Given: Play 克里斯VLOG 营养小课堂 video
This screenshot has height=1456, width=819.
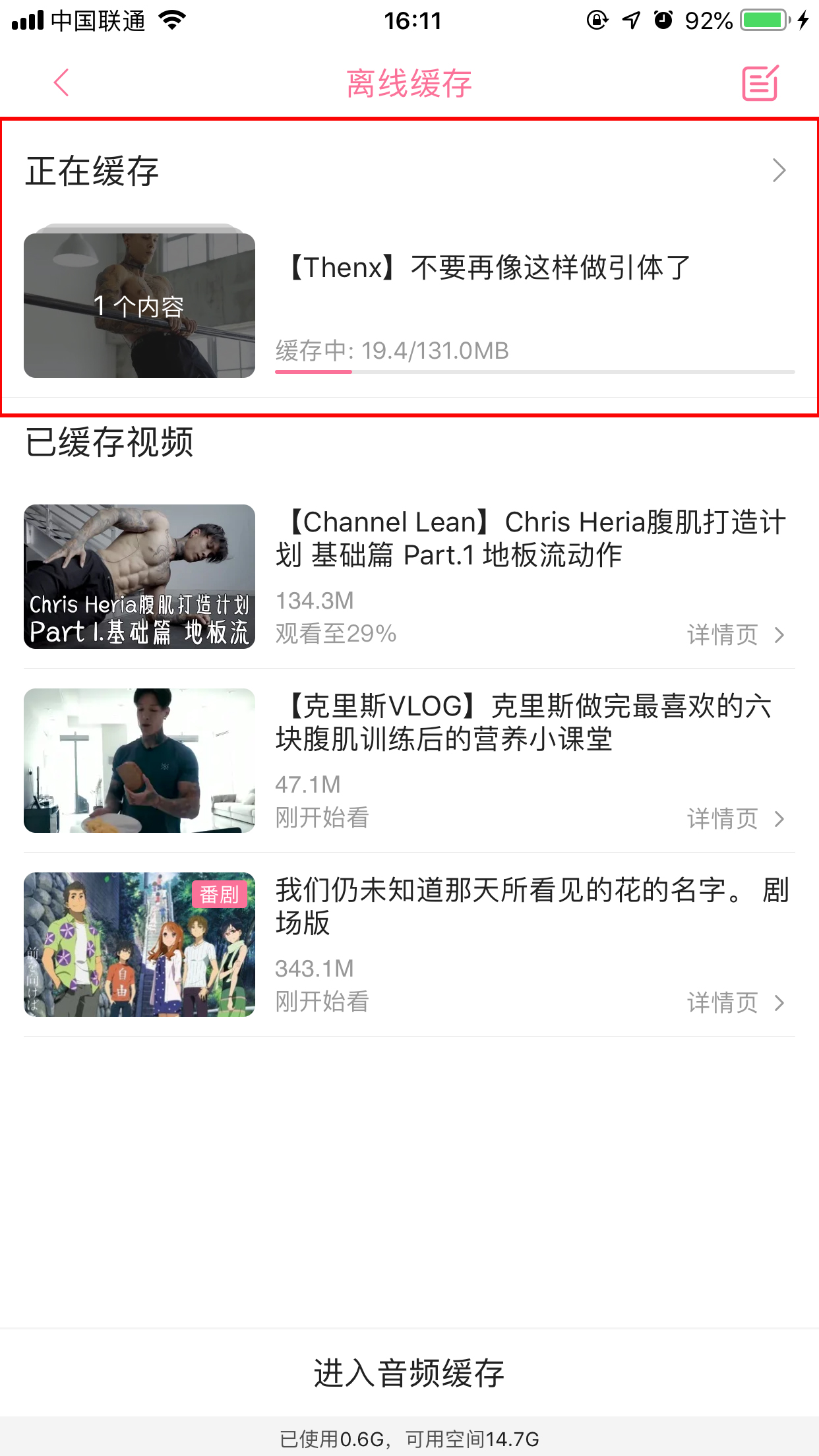Looking at the screenshot, I should coord(139,760).
